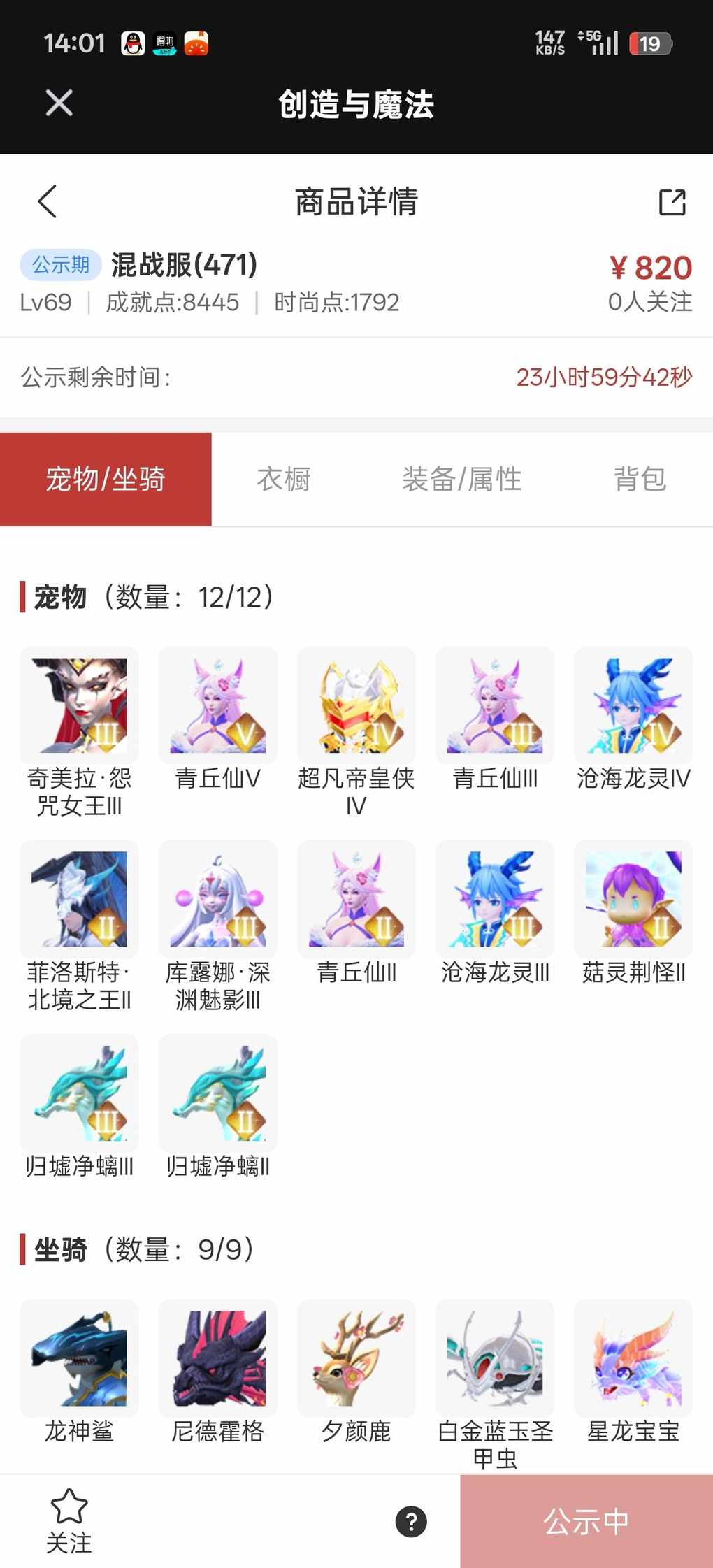The image size is (713, 1568).
Task: Open the 装备/属性 tab
Action: (x=461, y=480)
